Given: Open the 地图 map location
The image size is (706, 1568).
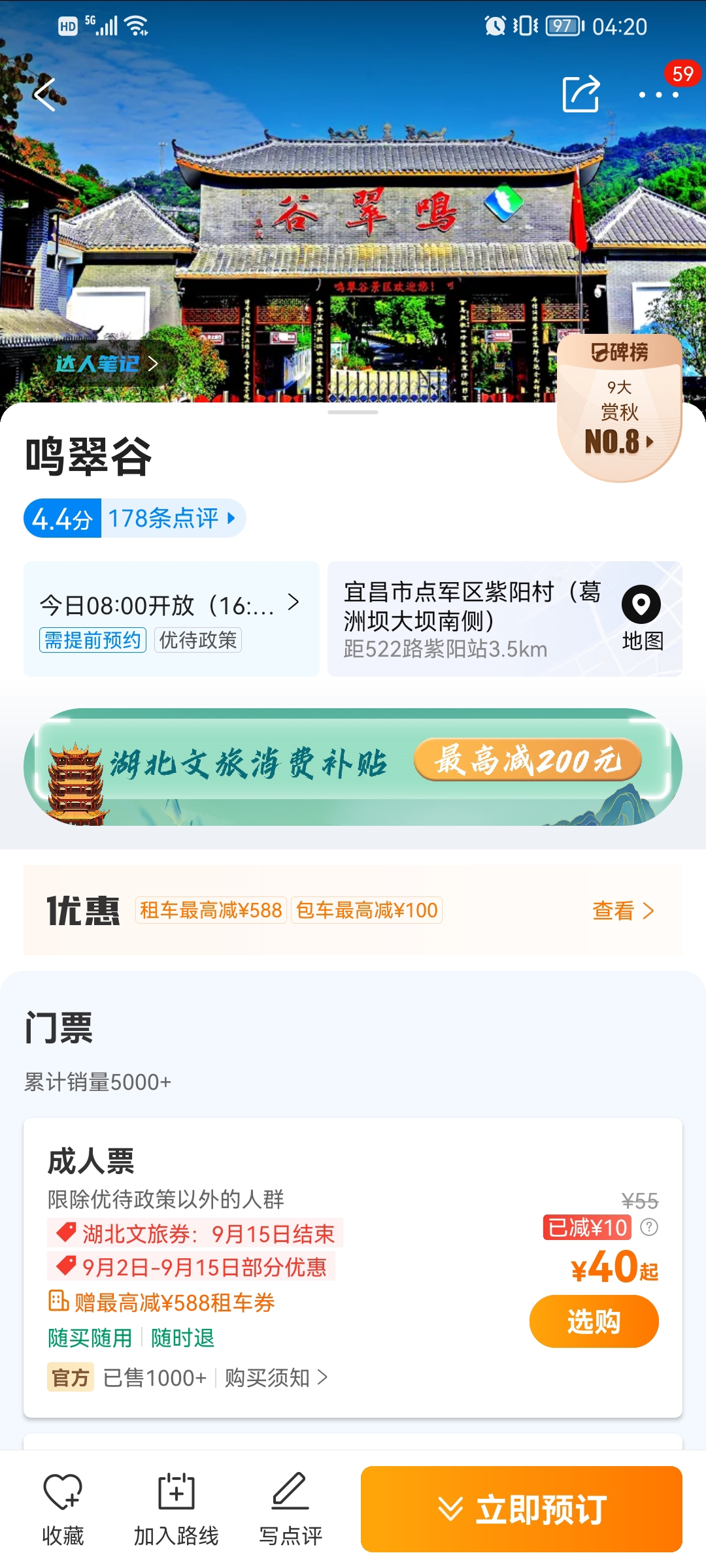Looking at the screenshot, I should click(x=642, y=618).
